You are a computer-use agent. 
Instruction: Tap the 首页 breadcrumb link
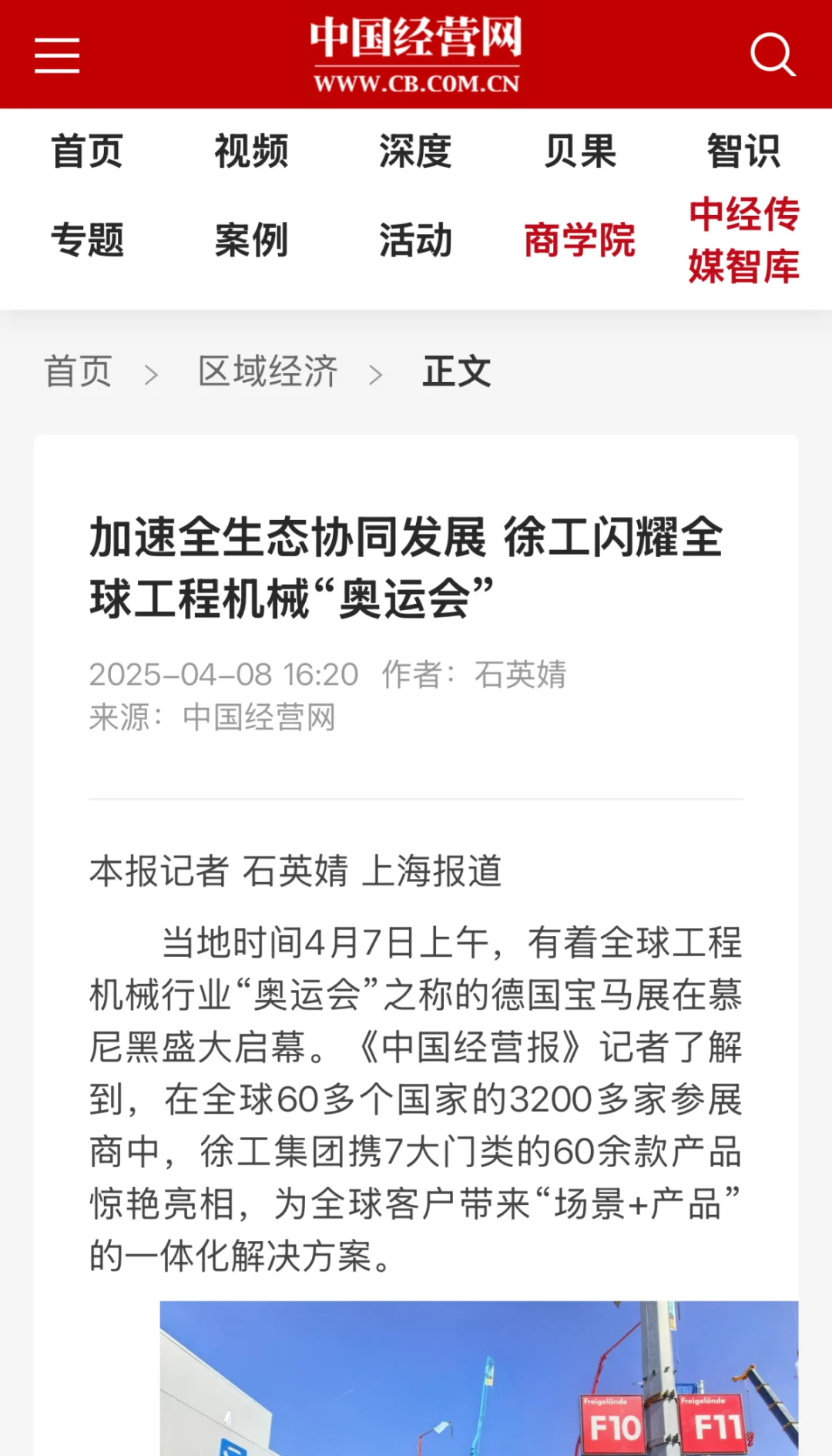pyautogui.click(x=78, y=372)
